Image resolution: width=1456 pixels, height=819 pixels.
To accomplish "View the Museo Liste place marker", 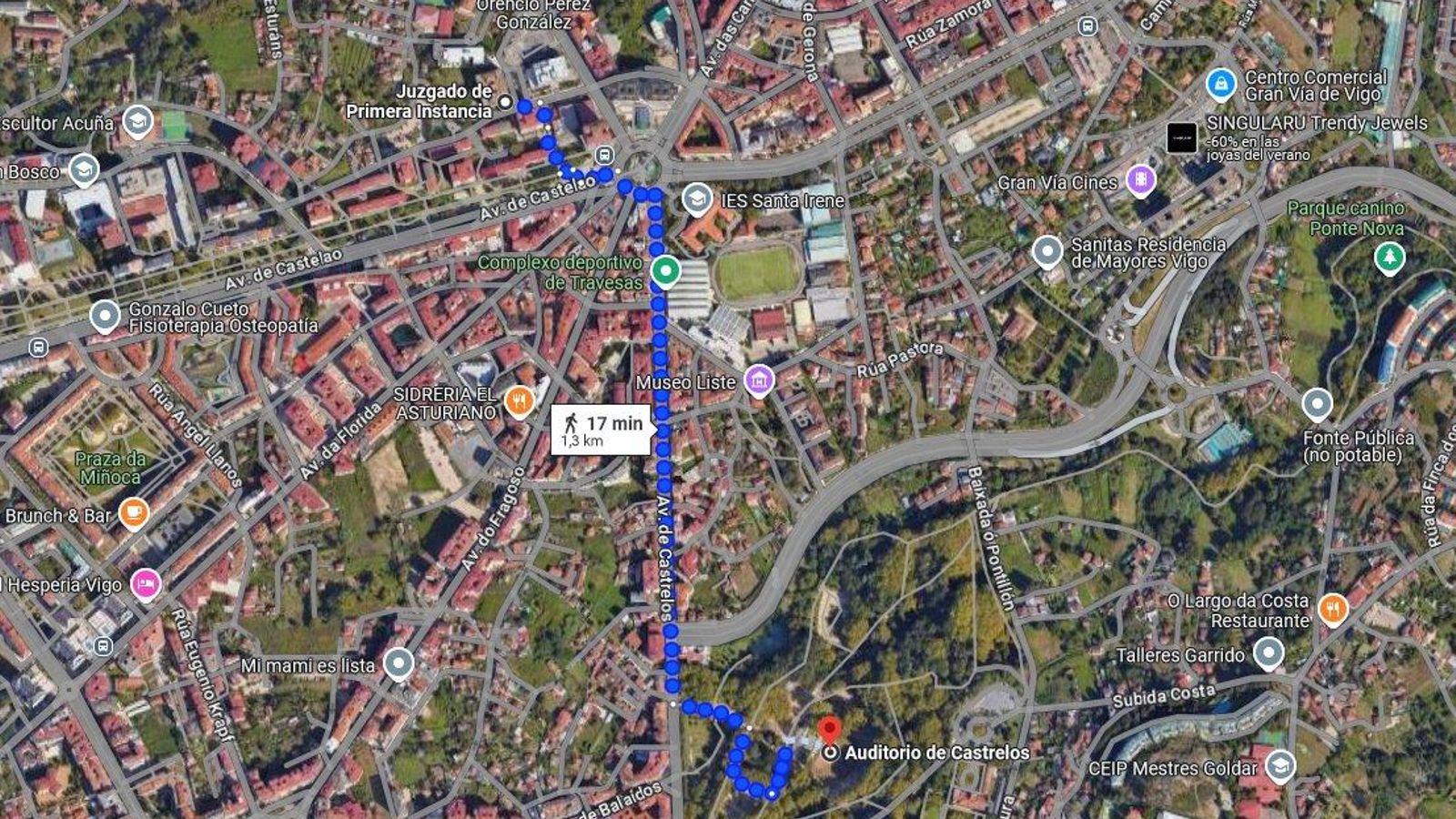I will (x=758, y=380).
